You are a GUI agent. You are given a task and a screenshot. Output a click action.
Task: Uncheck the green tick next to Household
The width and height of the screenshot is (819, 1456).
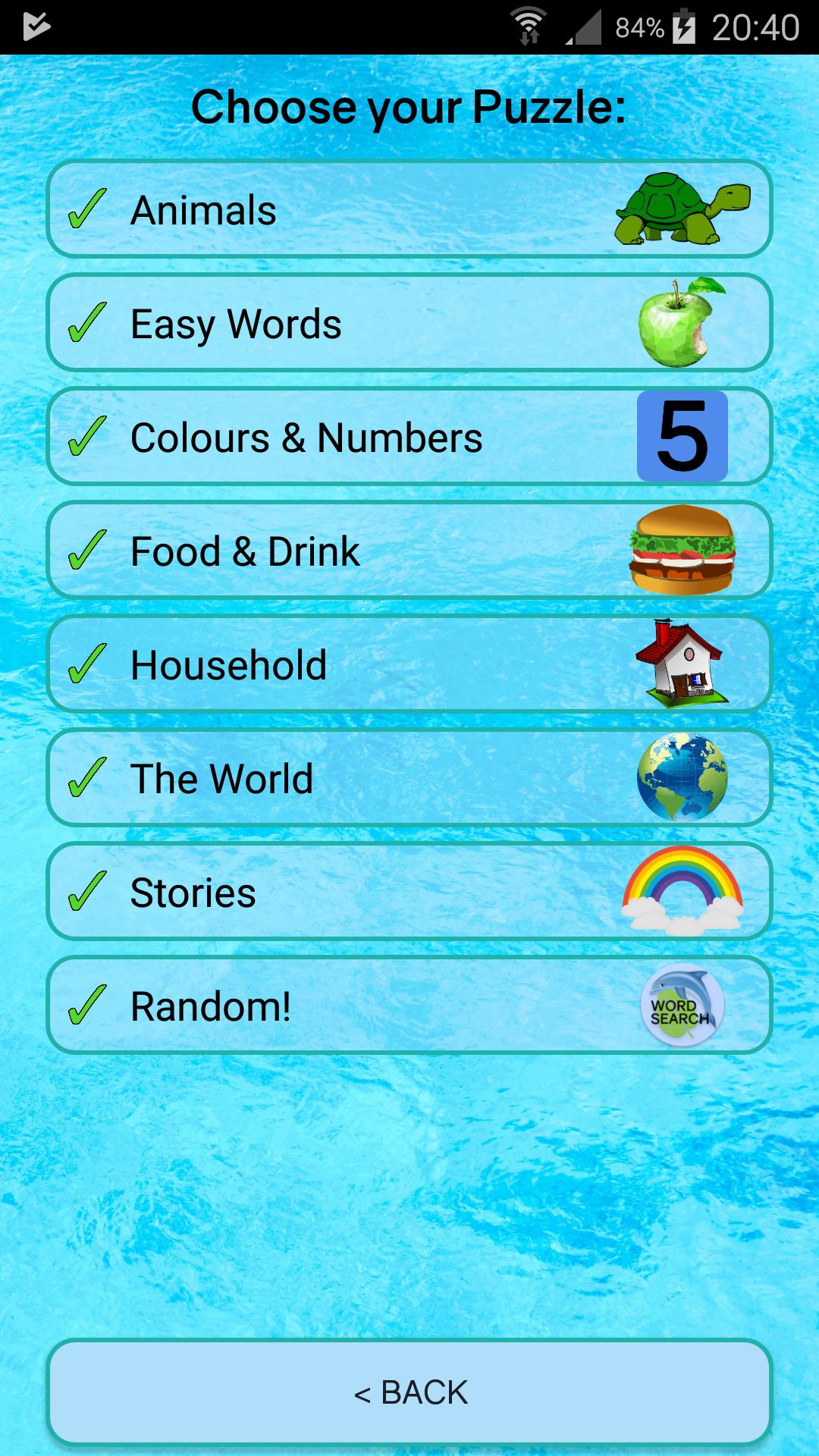click(x=86, y=664)
